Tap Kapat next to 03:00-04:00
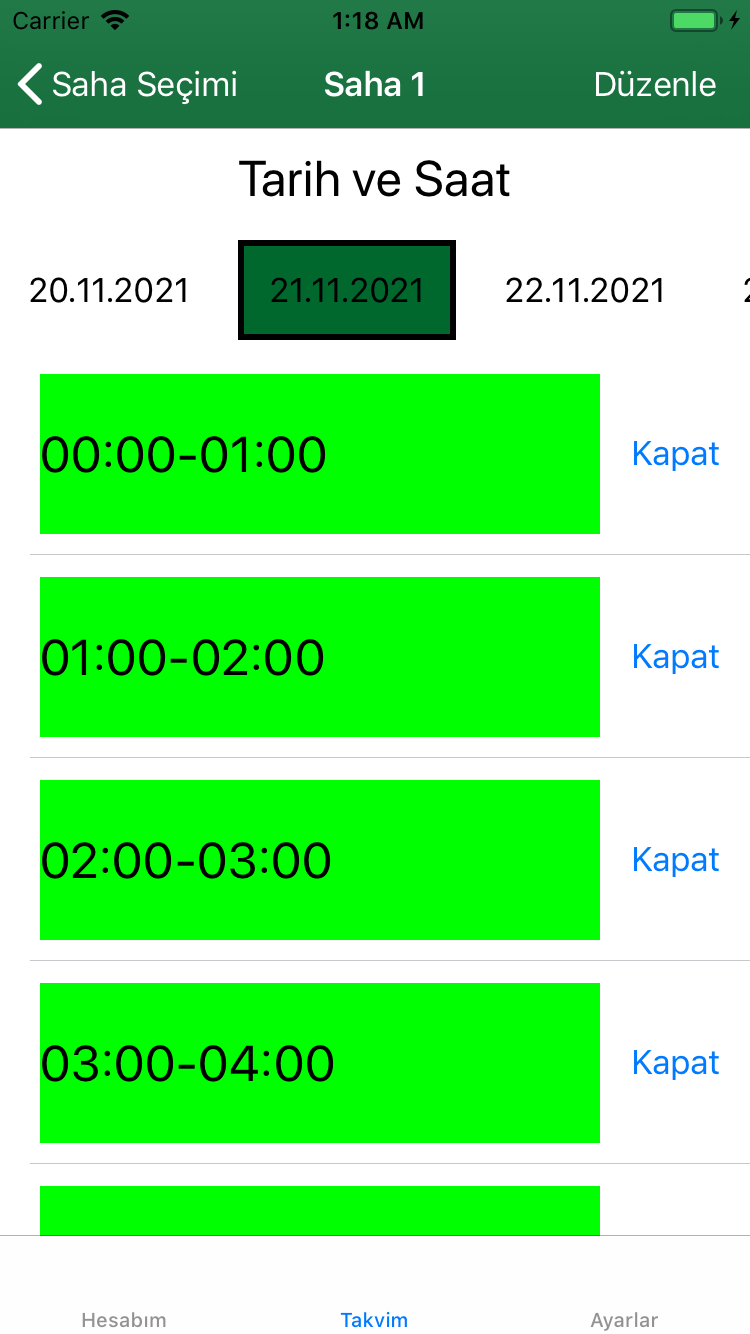Image resolution: width=750 pixels, height=1334 pixels. (676, 1063)
